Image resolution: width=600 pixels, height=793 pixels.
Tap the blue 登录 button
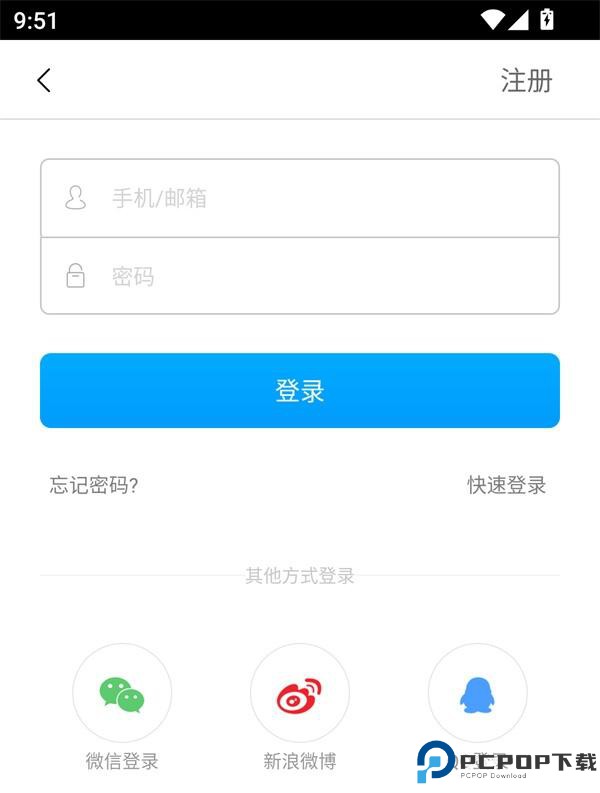pyautogui.click(x=300, y=390)
